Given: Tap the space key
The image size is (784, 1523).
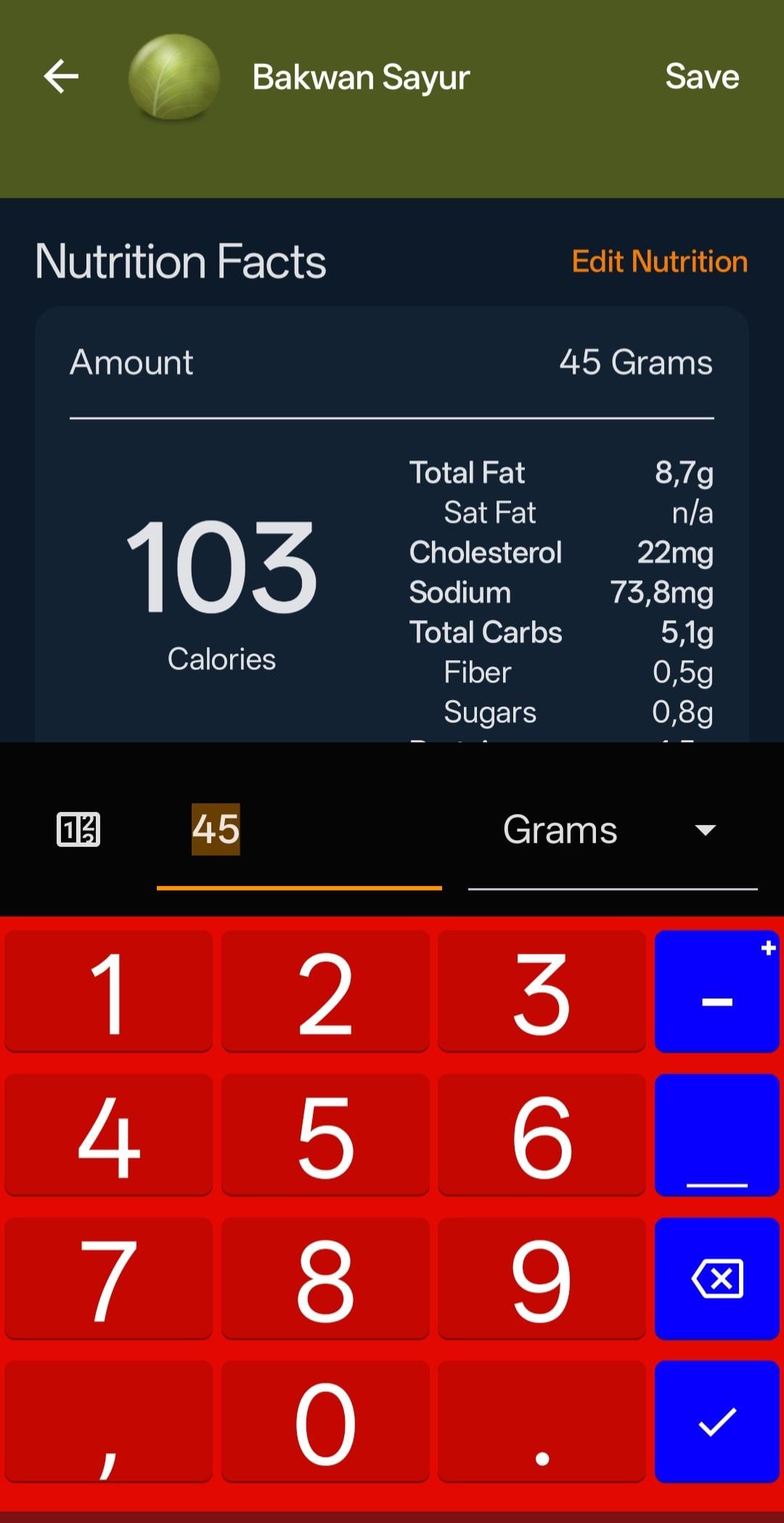Looking at the screenshot, I should point(716,1134).
